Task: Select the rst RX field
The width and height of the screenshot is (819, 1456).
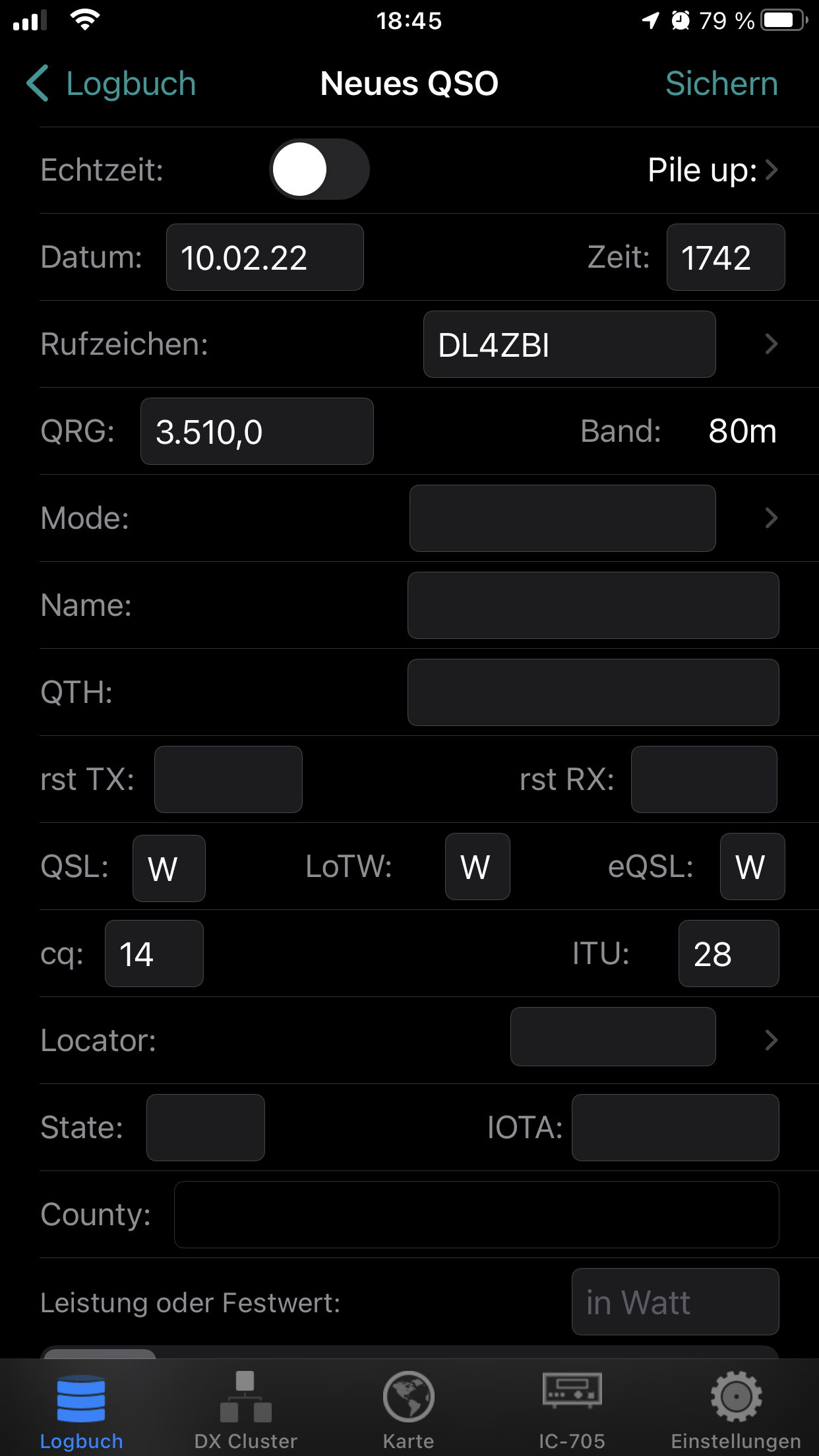Action: [x=704, y=779]
